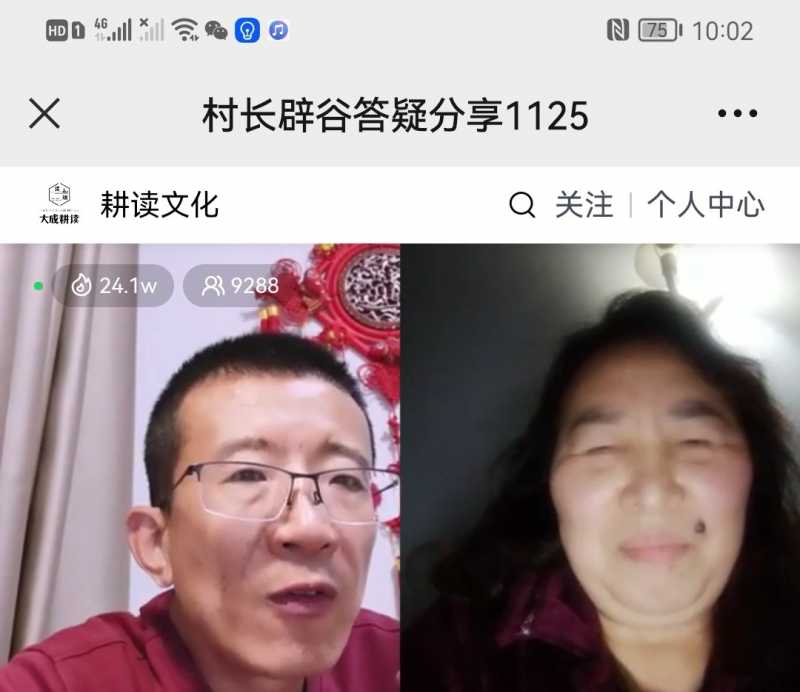
Task: View the 9288 viewers list
Action: [240, 287]
